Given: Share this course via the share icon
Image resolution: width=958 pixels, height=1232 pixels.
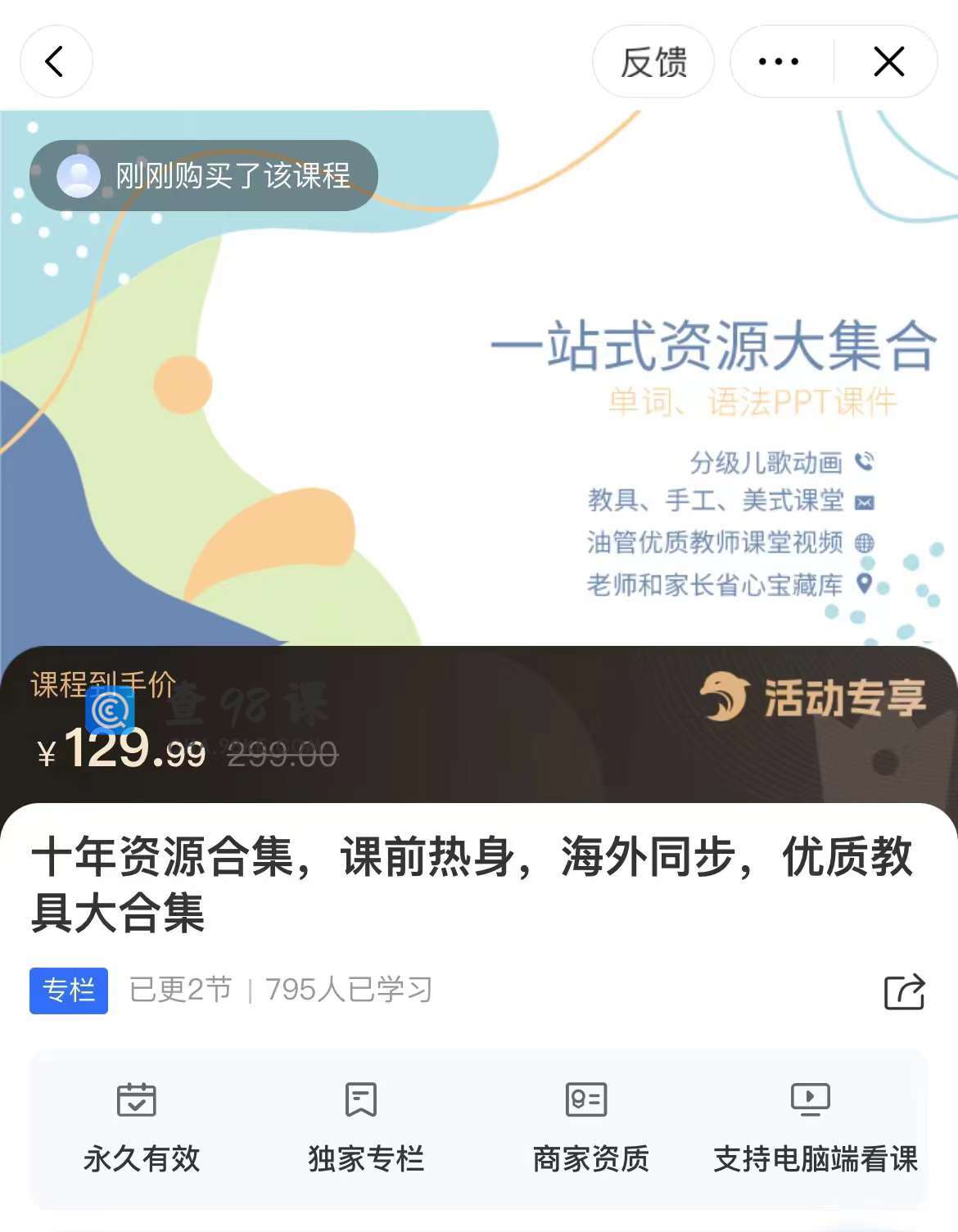Looking at the screenshot, I should pyautogui.click(x=904, y=991).
